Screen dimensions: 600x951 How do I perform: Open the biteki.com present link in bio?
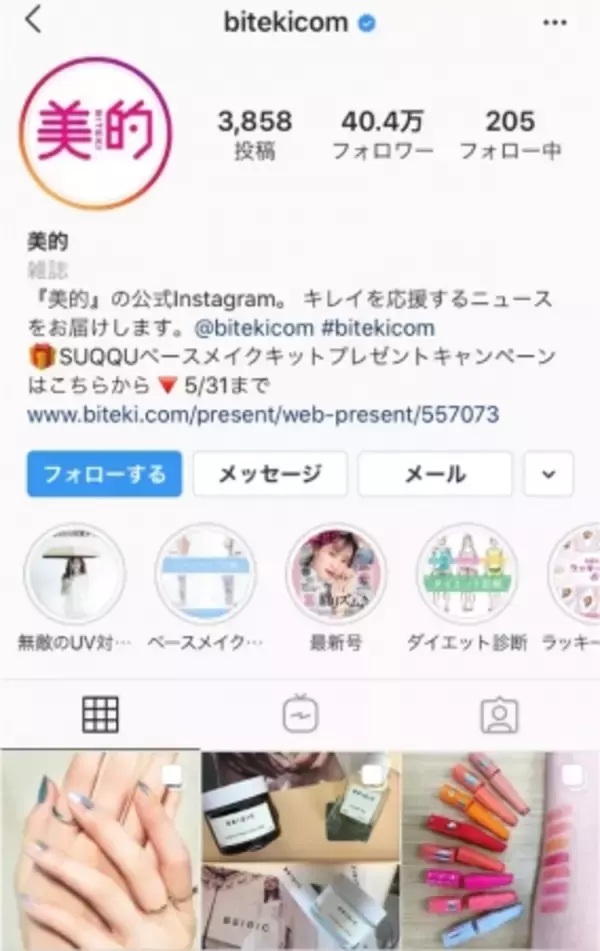pyautogui.click(x=263, y=413)
